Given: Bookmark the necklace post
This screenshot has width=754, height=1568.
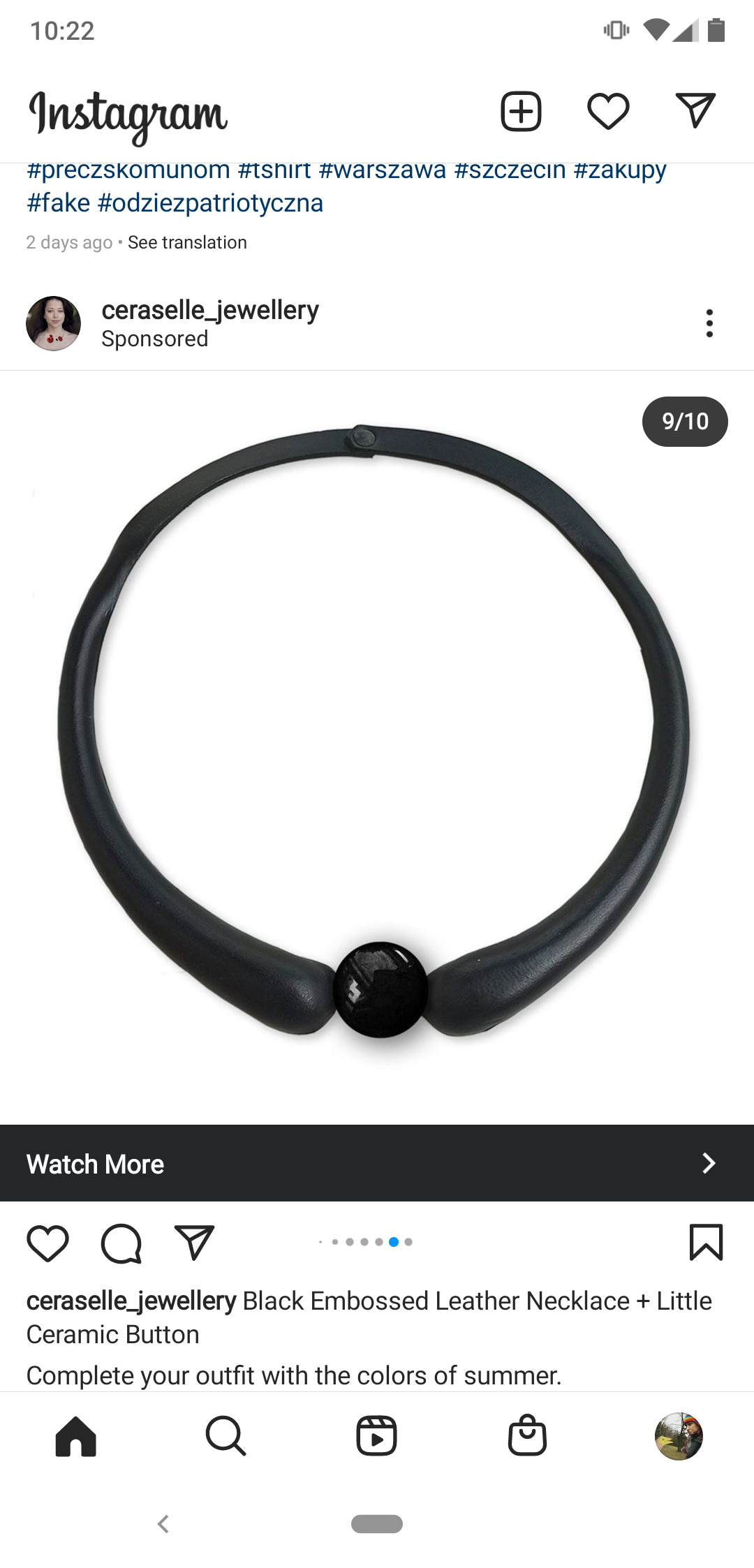Looking at the screenshot, I should tap(706, 1242).
